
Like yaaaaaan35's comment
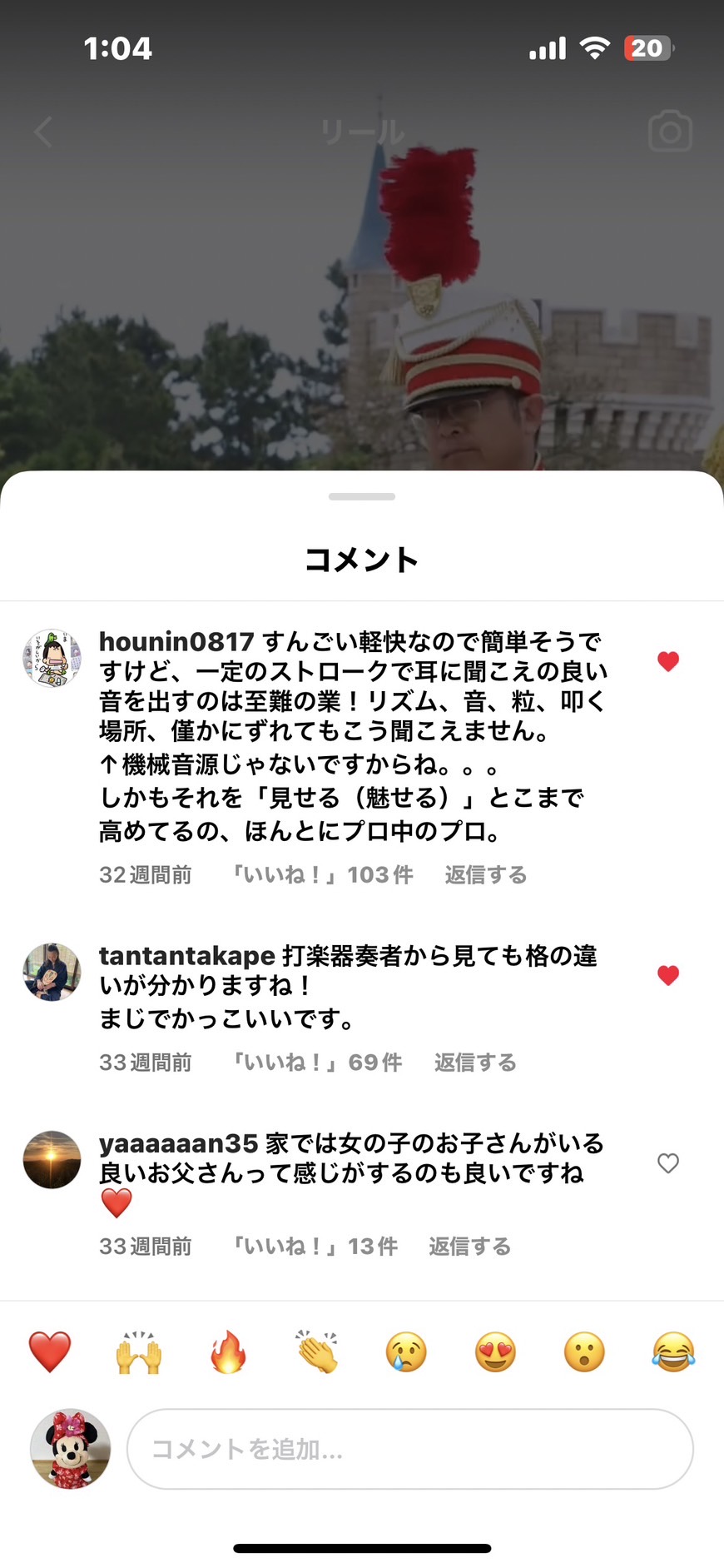[x=668, y=1163]
